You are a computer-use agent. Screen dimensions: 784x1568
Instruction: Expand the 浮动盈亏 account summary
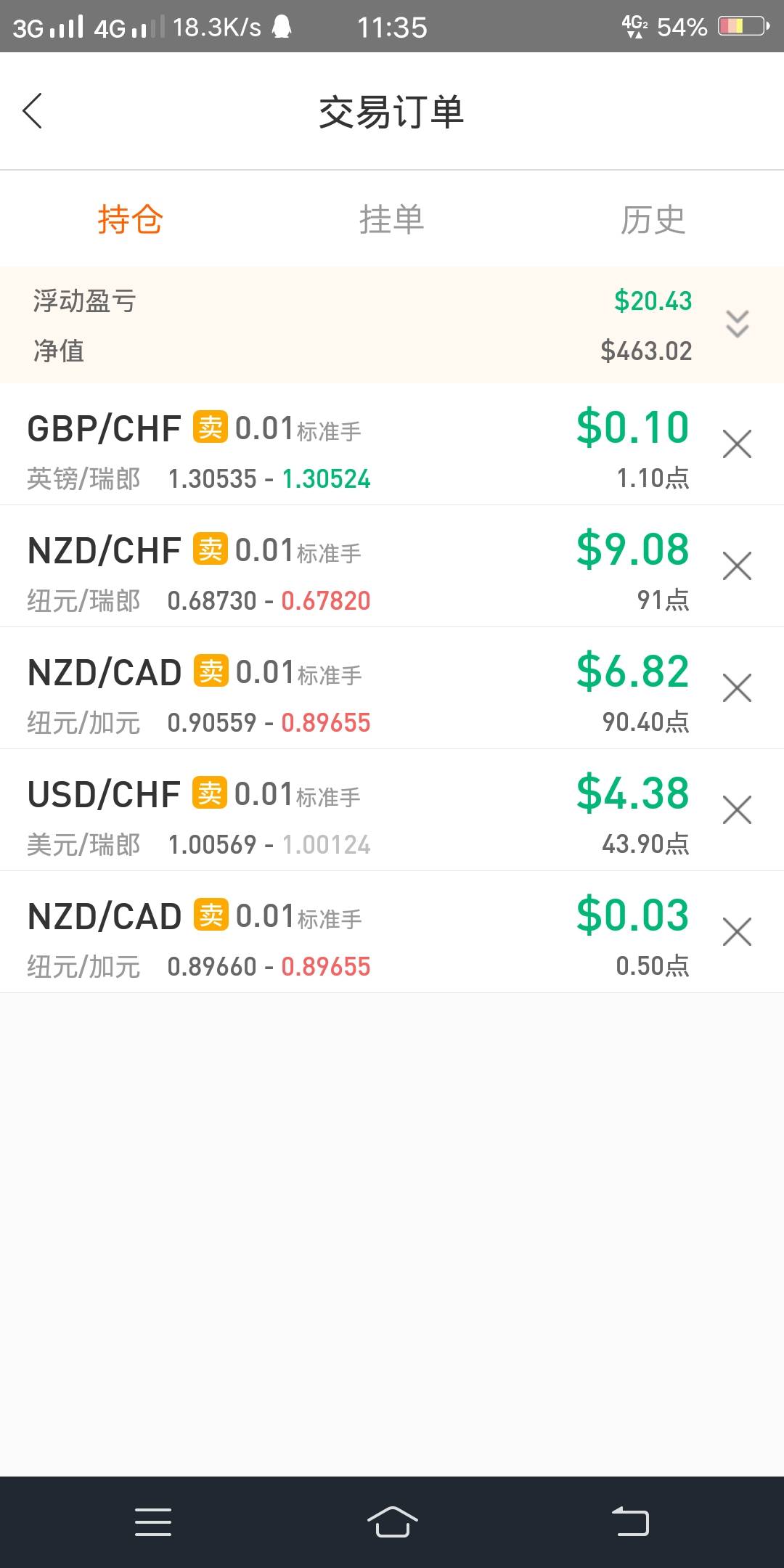[x=737, y=324]
